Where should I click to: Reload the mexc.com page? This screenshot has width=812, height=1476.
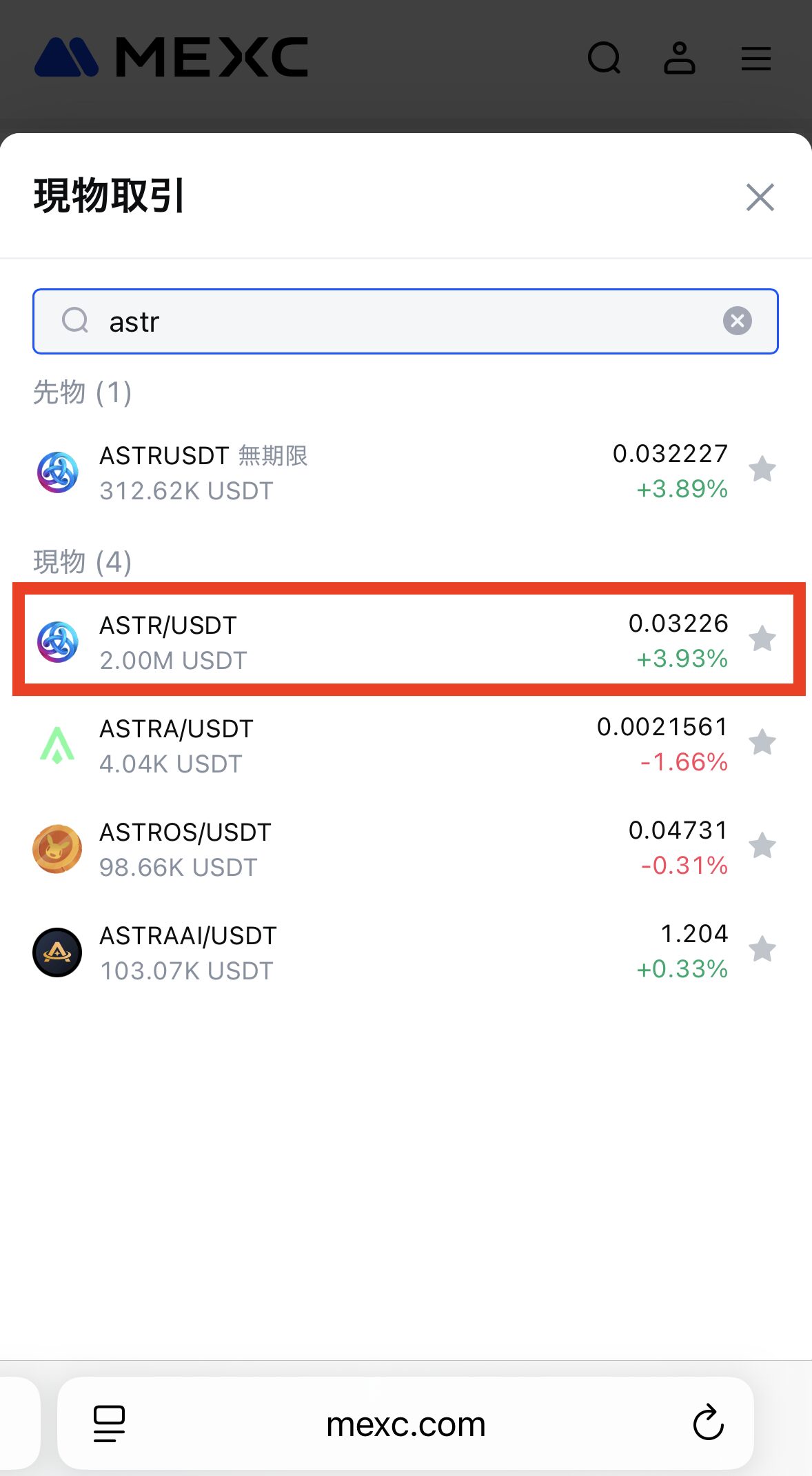click(x=708, y=1423)
